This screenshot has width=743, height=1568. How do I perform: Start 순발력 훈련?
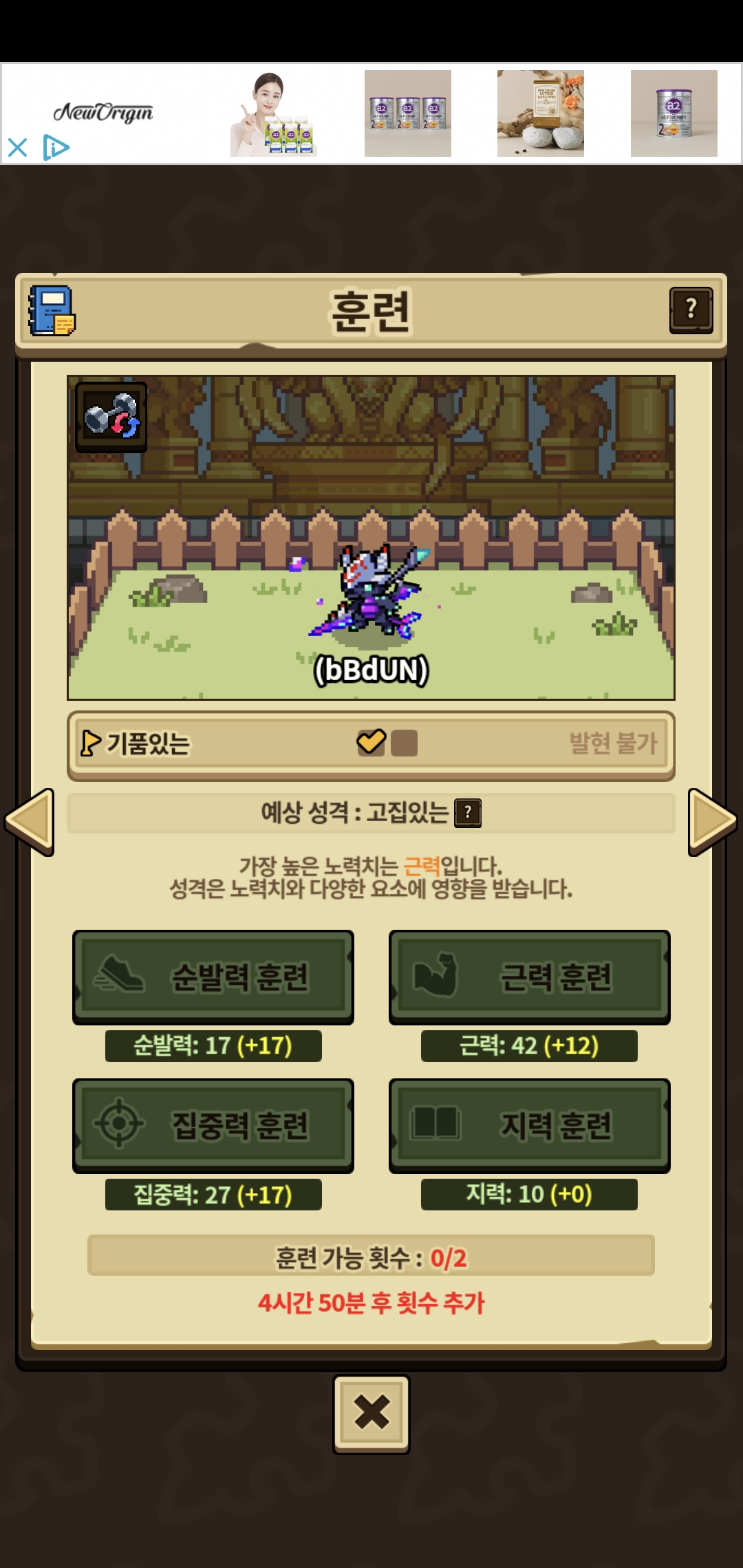(x=213, y=977)
